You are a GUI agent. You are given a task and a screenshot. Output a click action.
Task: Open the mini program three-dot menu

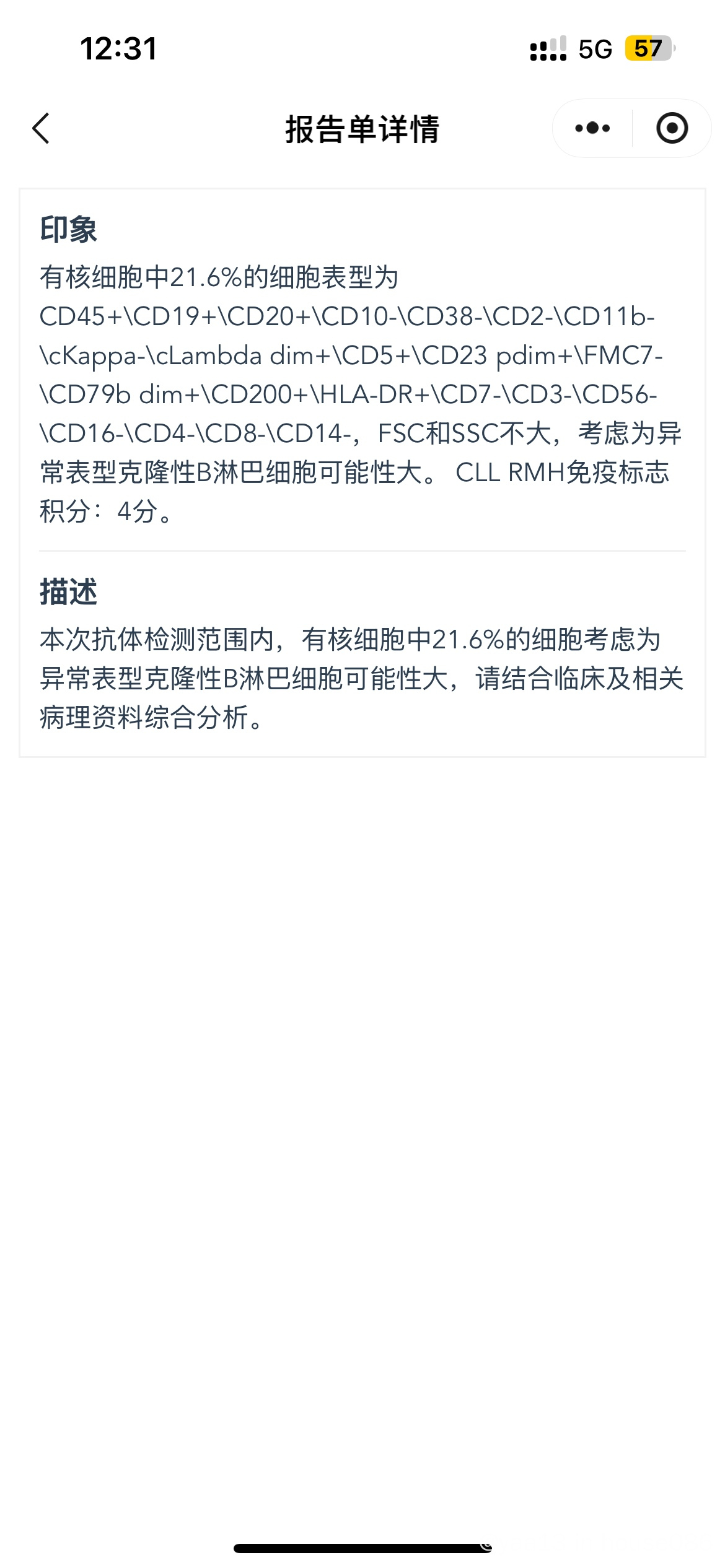(x=592, y=128)
